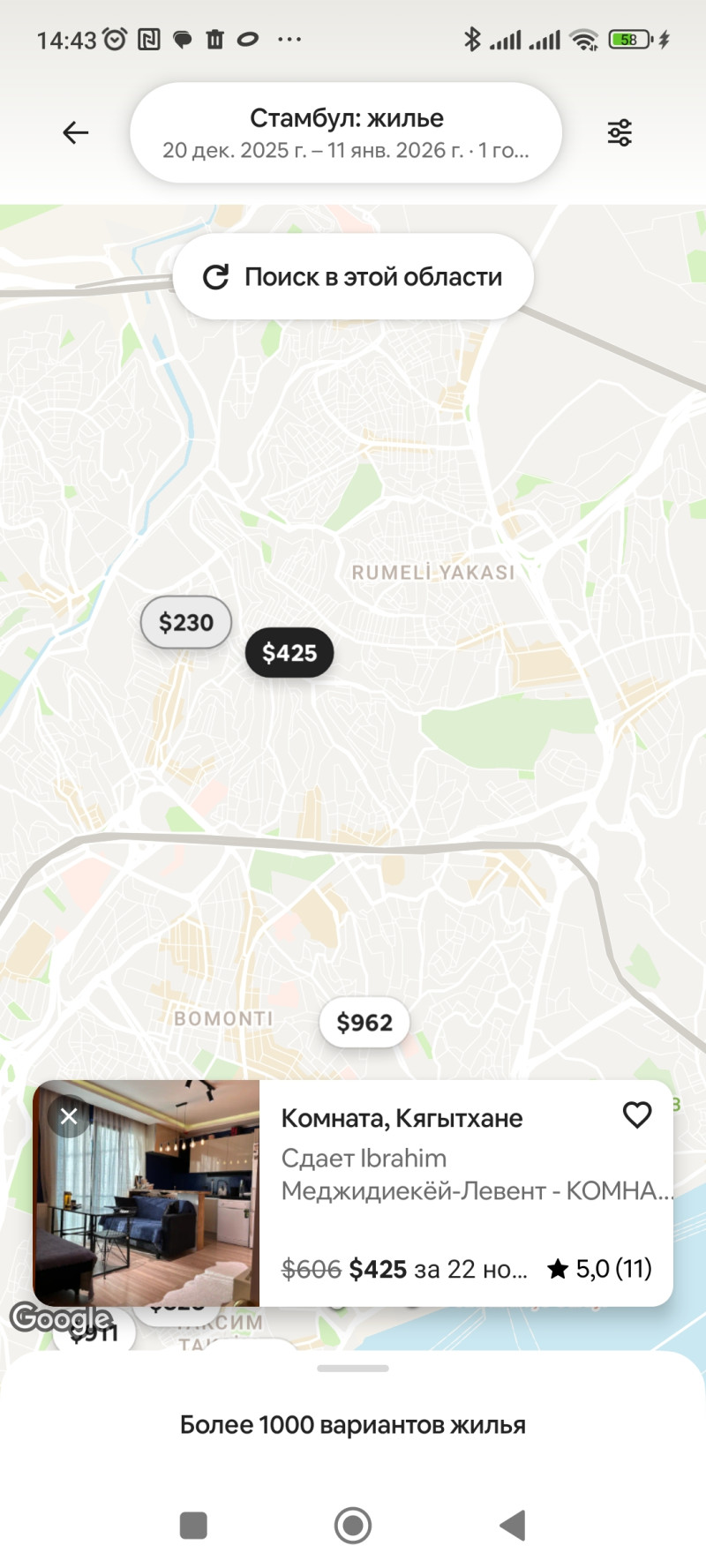Viewport: 706px width, 1568px height.
Task: Save the listing with the heart icon
Action: [637, 1115]
